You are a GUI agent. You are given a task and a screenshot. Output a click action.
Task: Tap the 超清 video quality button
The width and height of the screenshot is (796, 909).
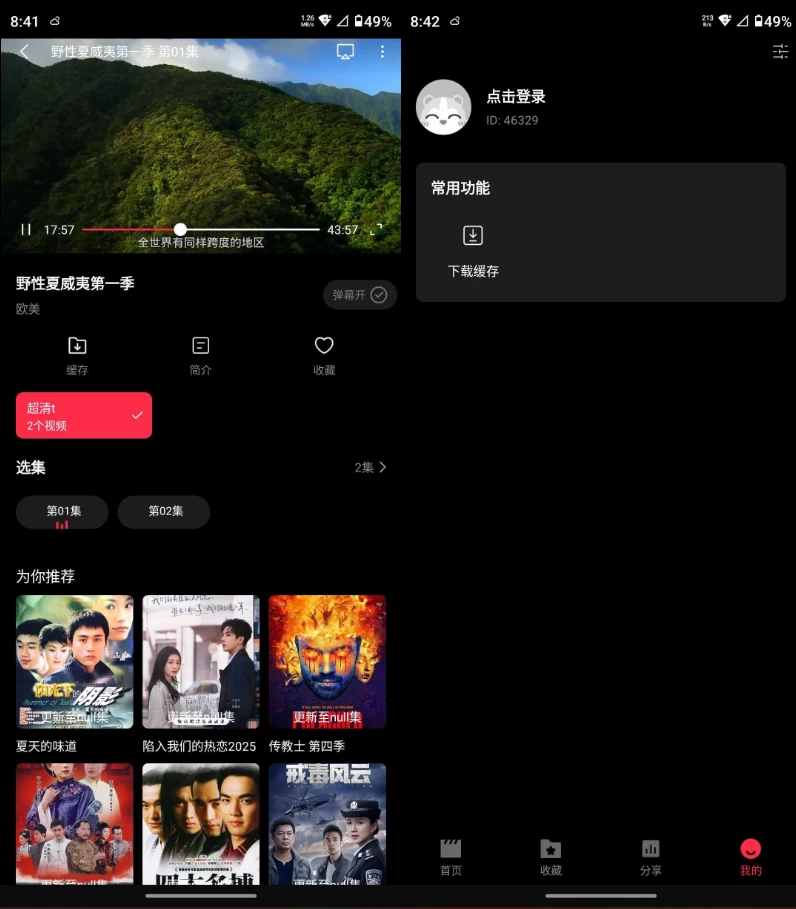coord(83,415)
